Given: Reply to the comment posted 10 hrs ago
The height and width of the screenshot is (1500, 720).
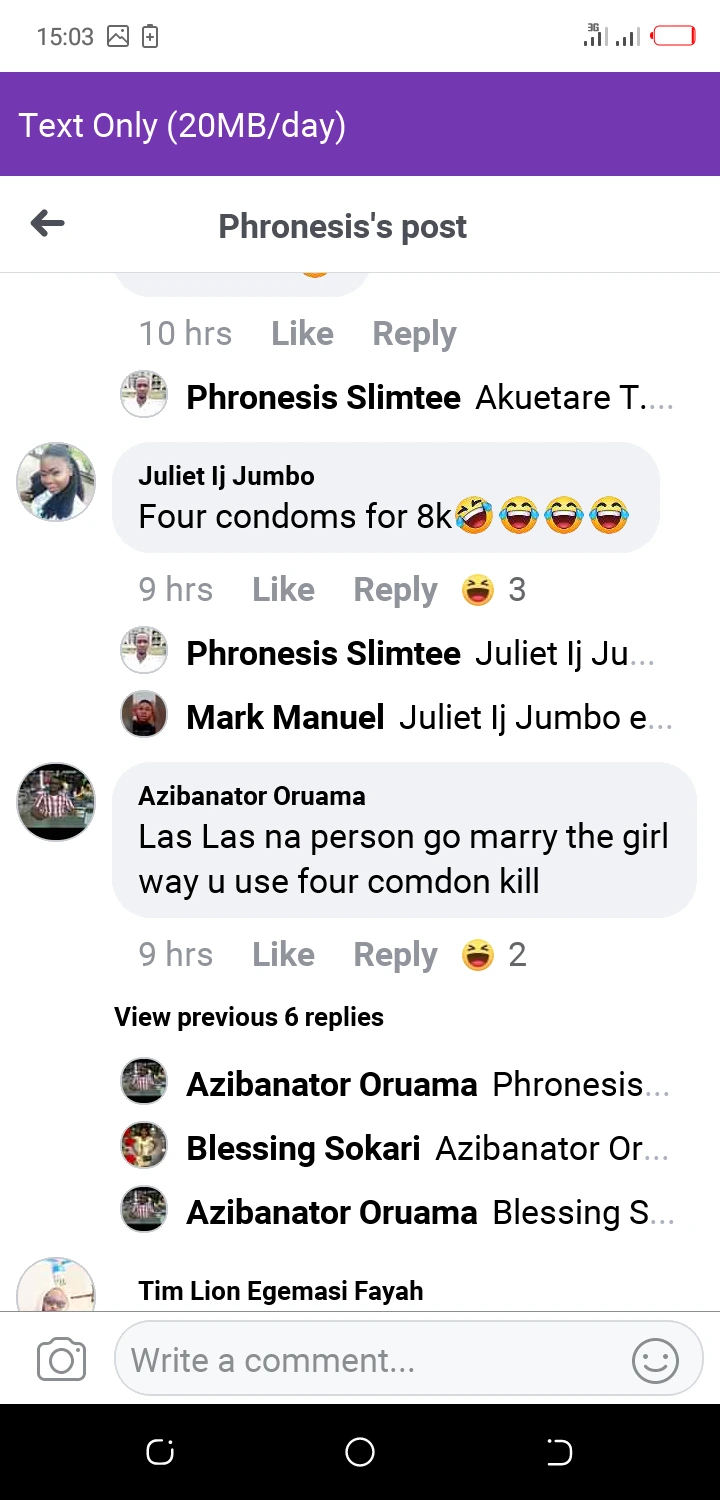Looking at the screenshot, I should pos(414,334).
